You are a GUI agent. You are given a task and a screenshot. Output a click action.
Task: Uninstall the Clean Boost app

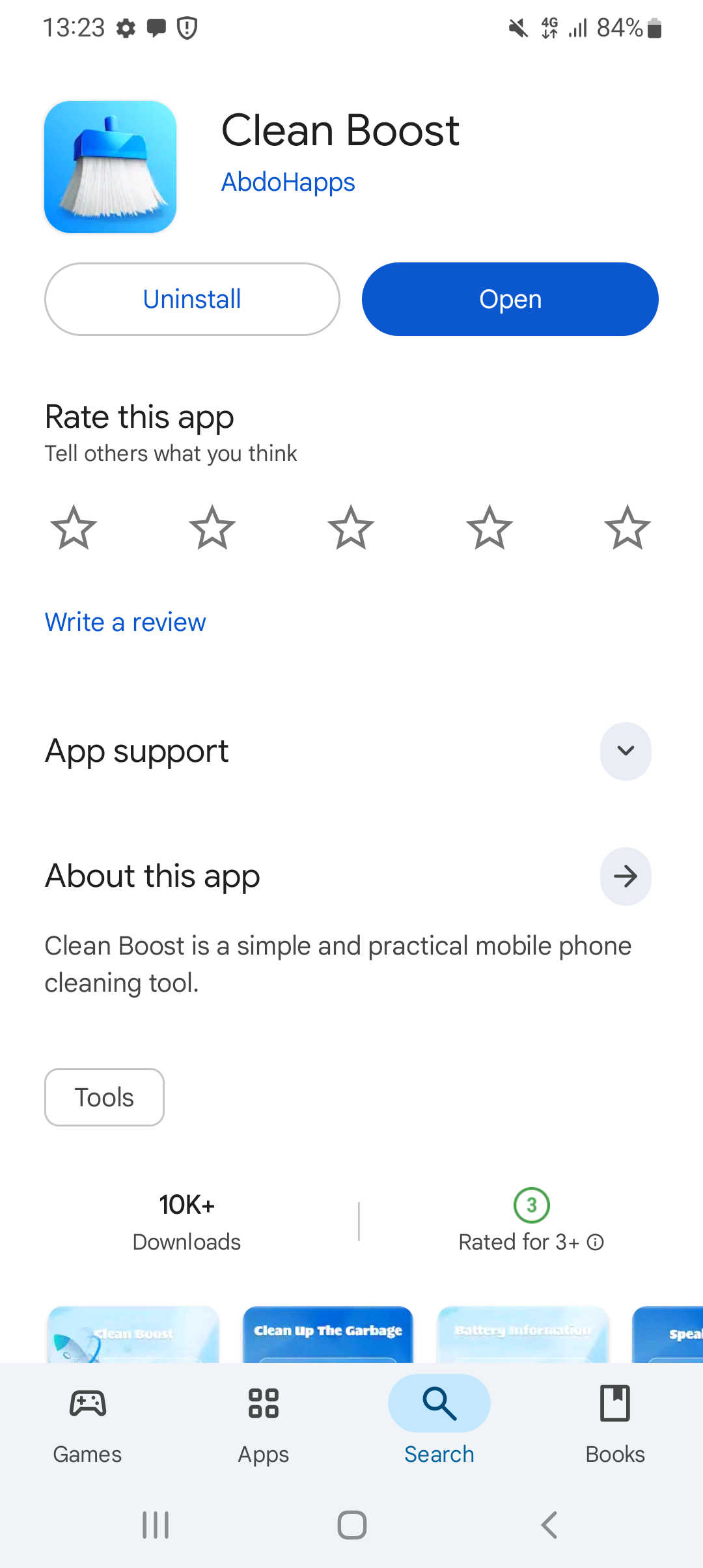192,300
